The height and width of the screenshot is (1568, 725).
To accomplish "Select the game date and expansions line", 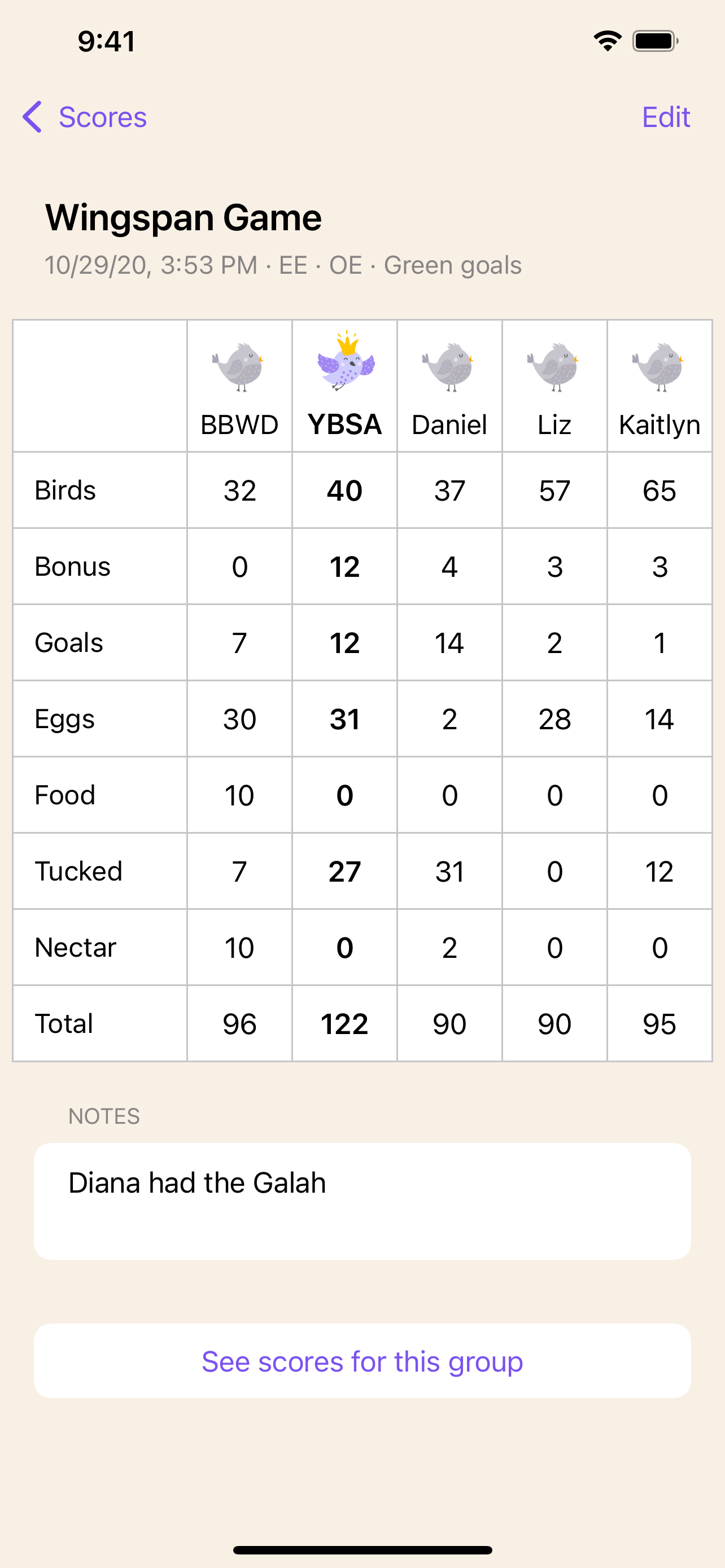I will [x=283, y=265].
